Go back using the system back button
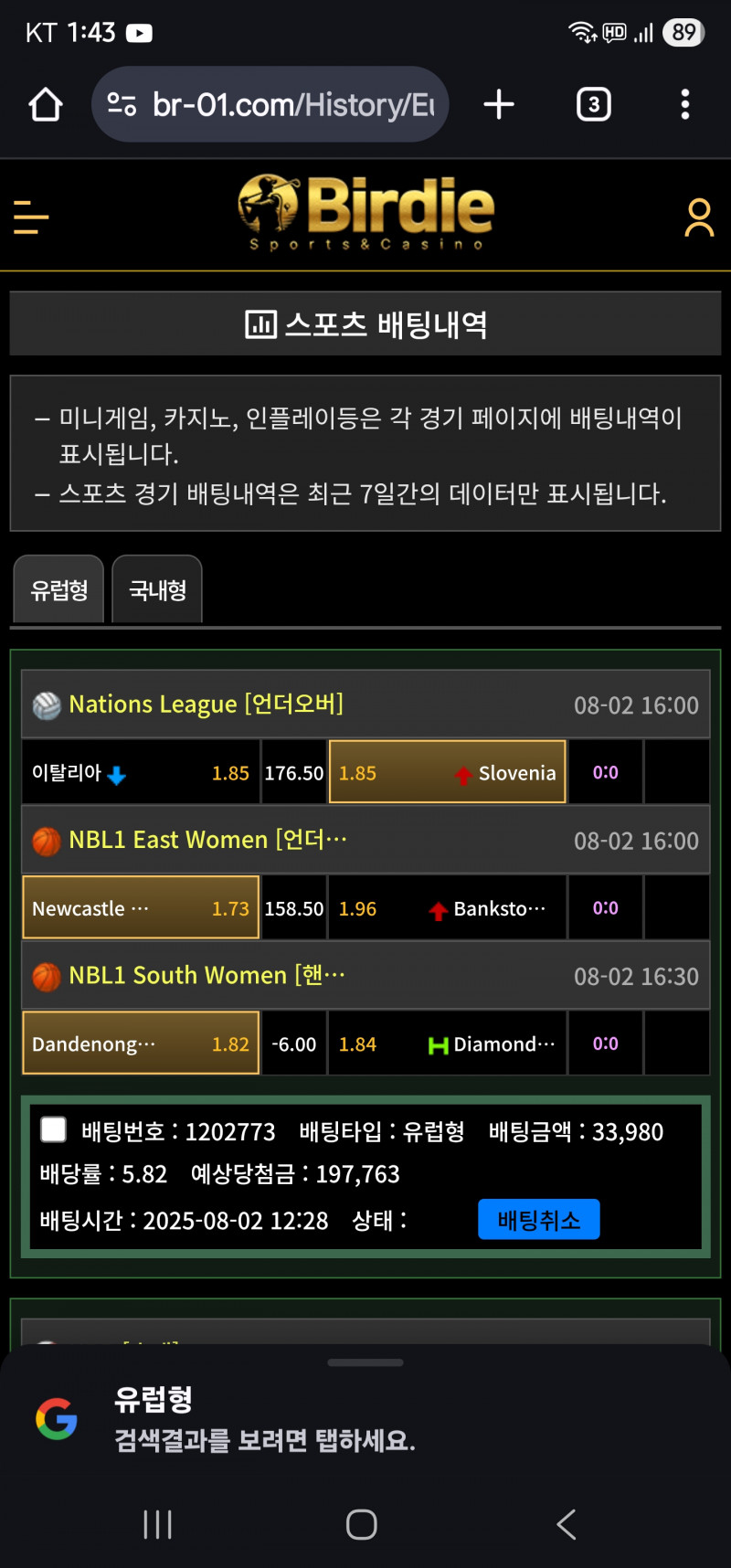 tap(567, 1524)
